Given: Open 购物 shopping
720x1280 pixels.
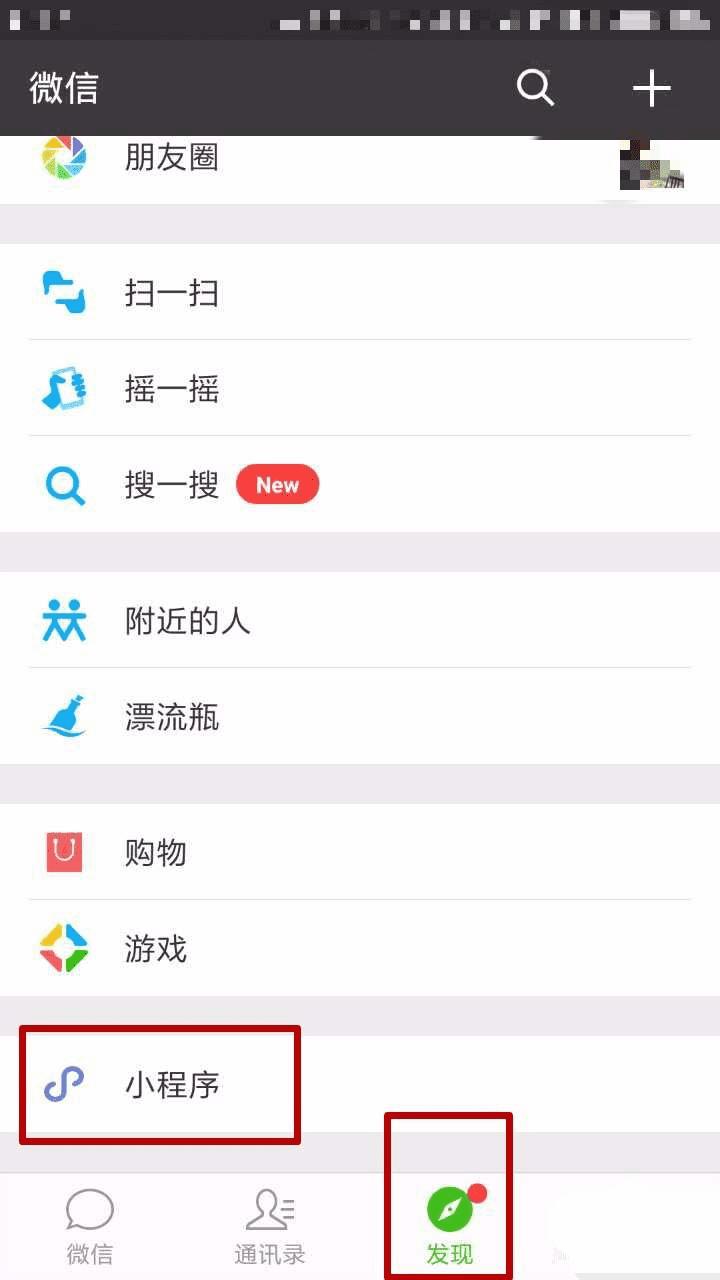Looking at the screenshot, I should click(156, 853).
